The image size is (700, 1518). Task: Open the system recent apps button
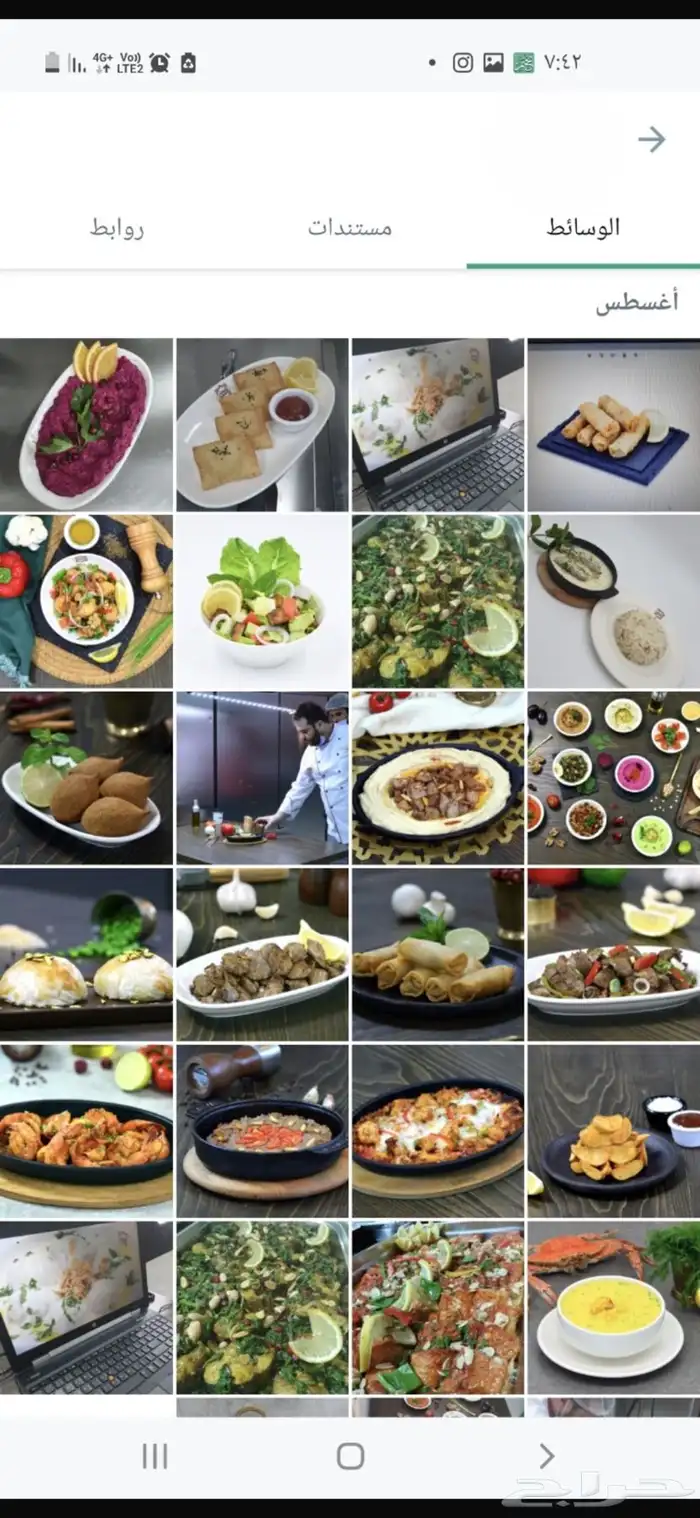(155, 1456)
